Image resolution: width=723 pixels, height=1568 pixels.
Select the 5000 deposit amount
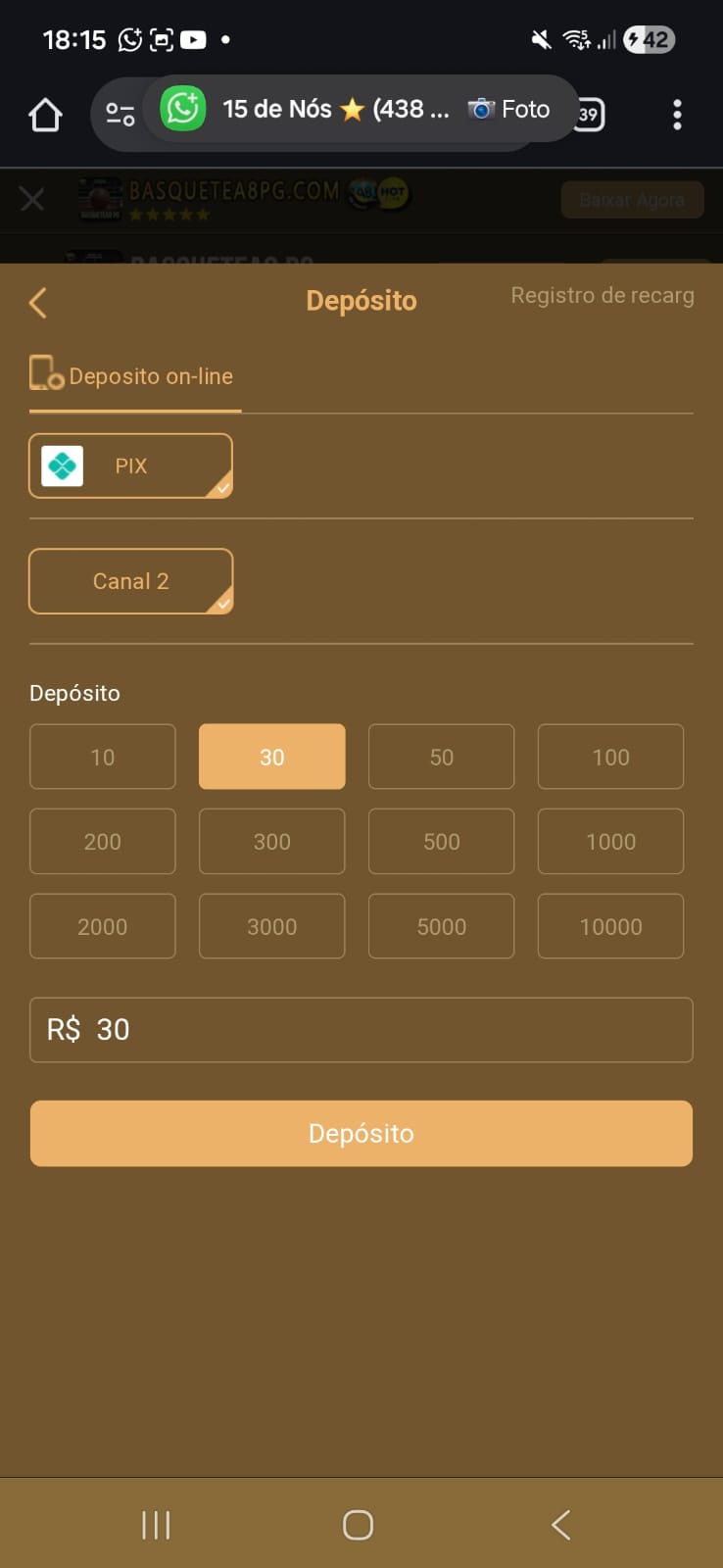[441, 926]
